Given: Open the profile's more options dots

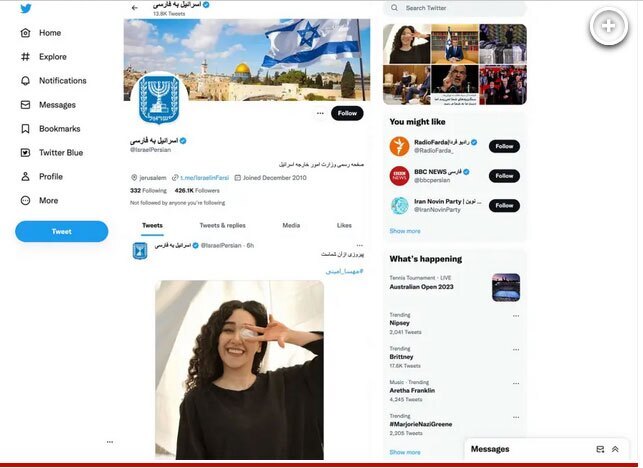Looking at the screenshot, I should pyautogui.click(x=320, y=113).
